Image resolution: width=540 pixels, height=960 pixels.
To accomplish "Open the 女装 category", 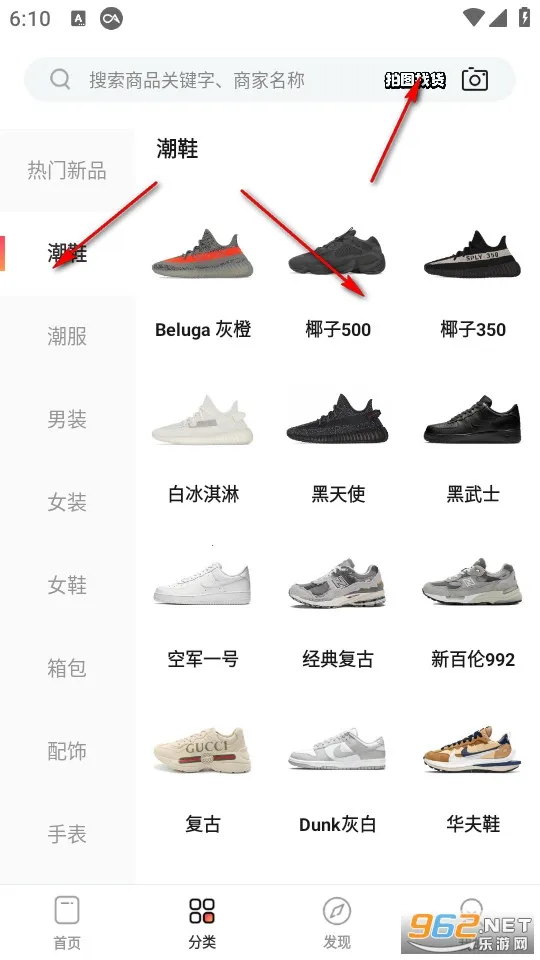I will click(x=67, y=503).
